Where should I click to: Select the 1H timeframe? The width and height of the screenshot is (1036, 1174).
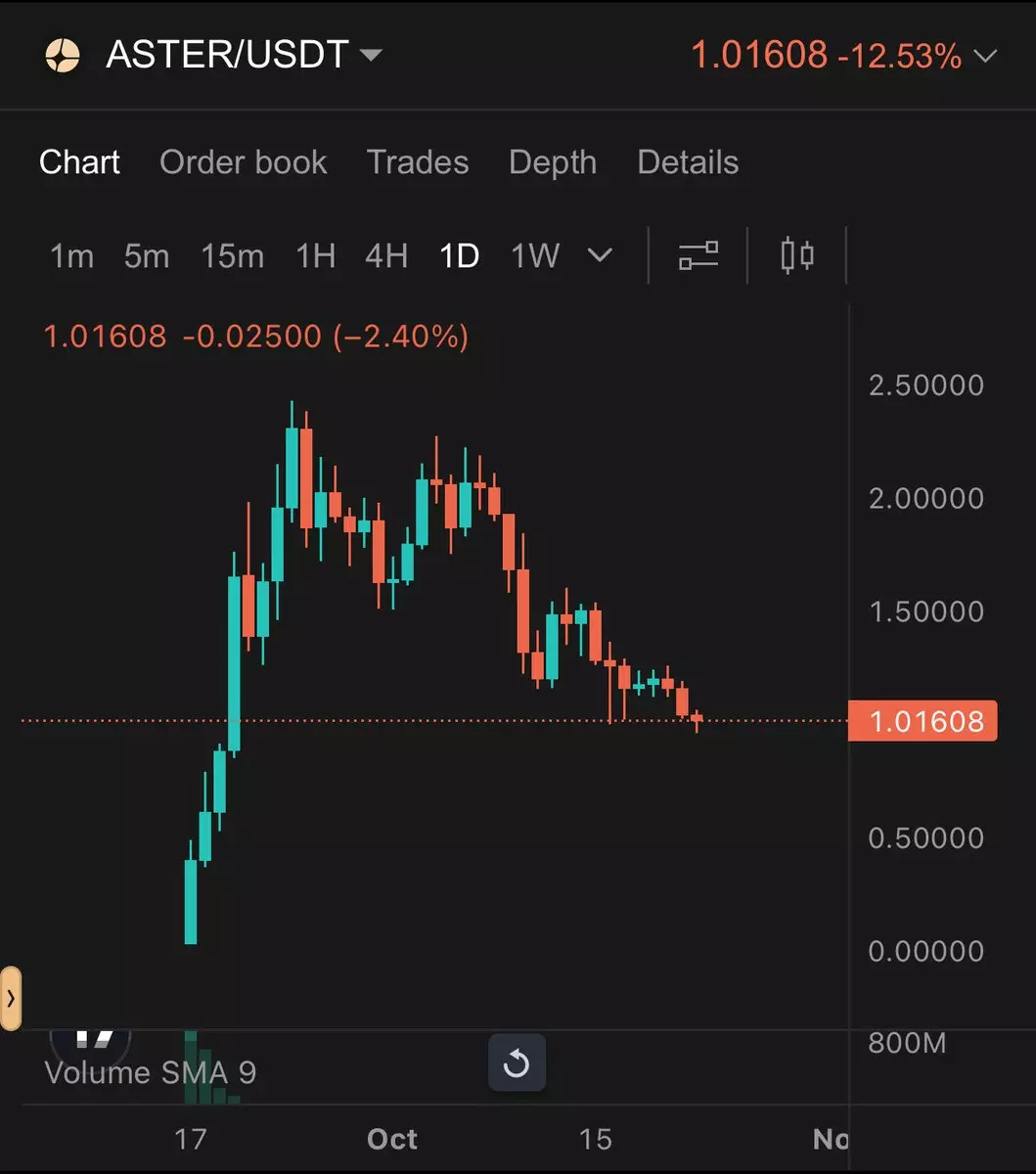316,256
